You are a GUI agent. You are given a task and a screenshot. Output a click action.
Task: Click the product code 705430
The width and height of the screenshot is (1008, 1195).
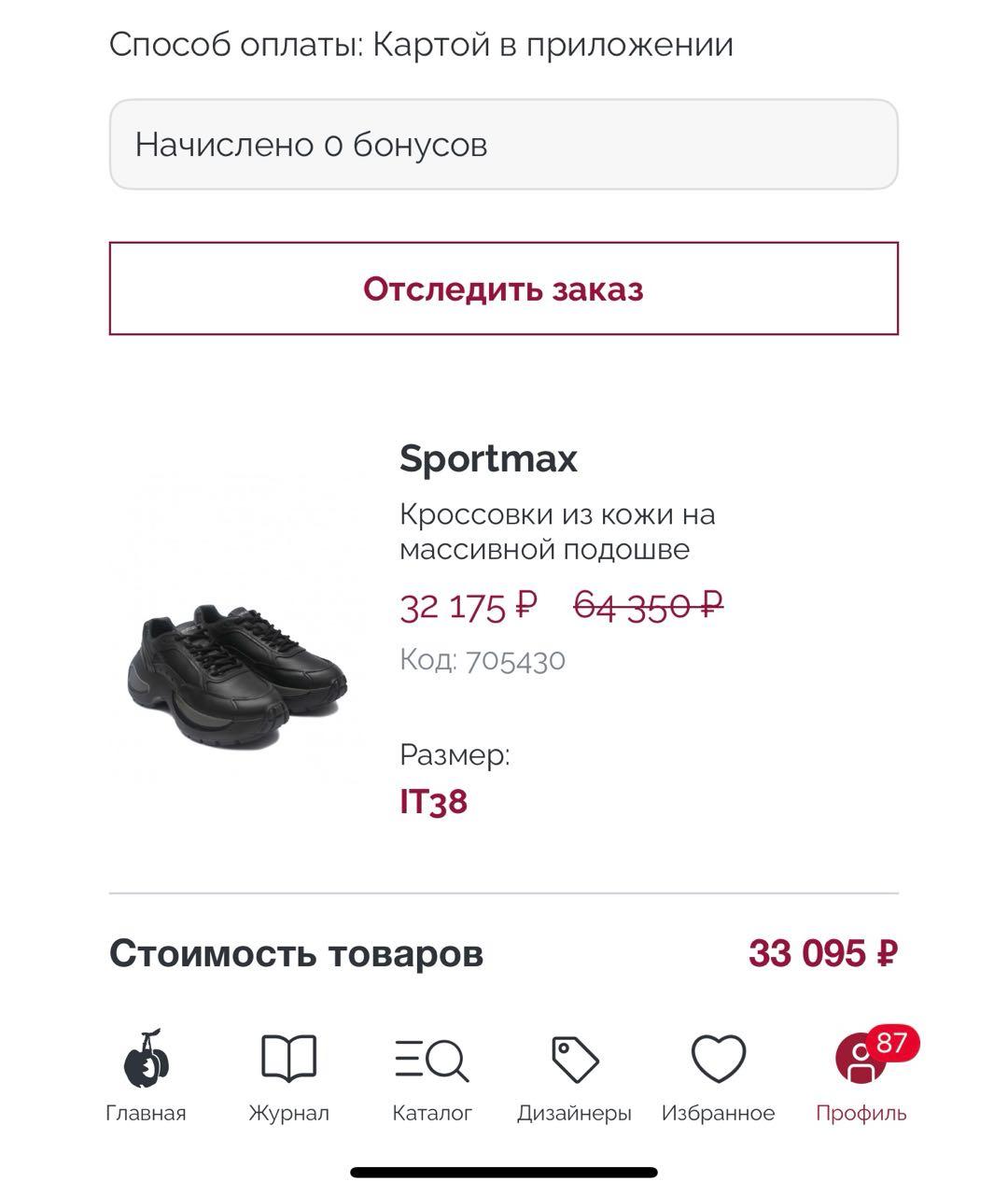click(482, 659)
